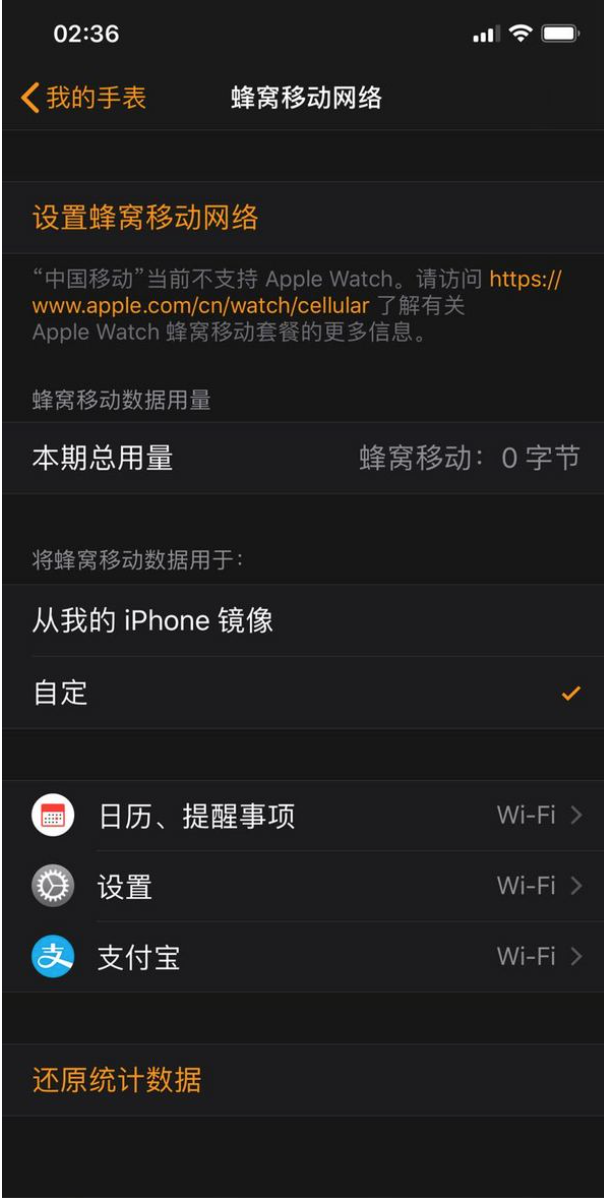Go back to 我的手表
This screenshot has height=1198, width=604.
[x=84, y=98]
